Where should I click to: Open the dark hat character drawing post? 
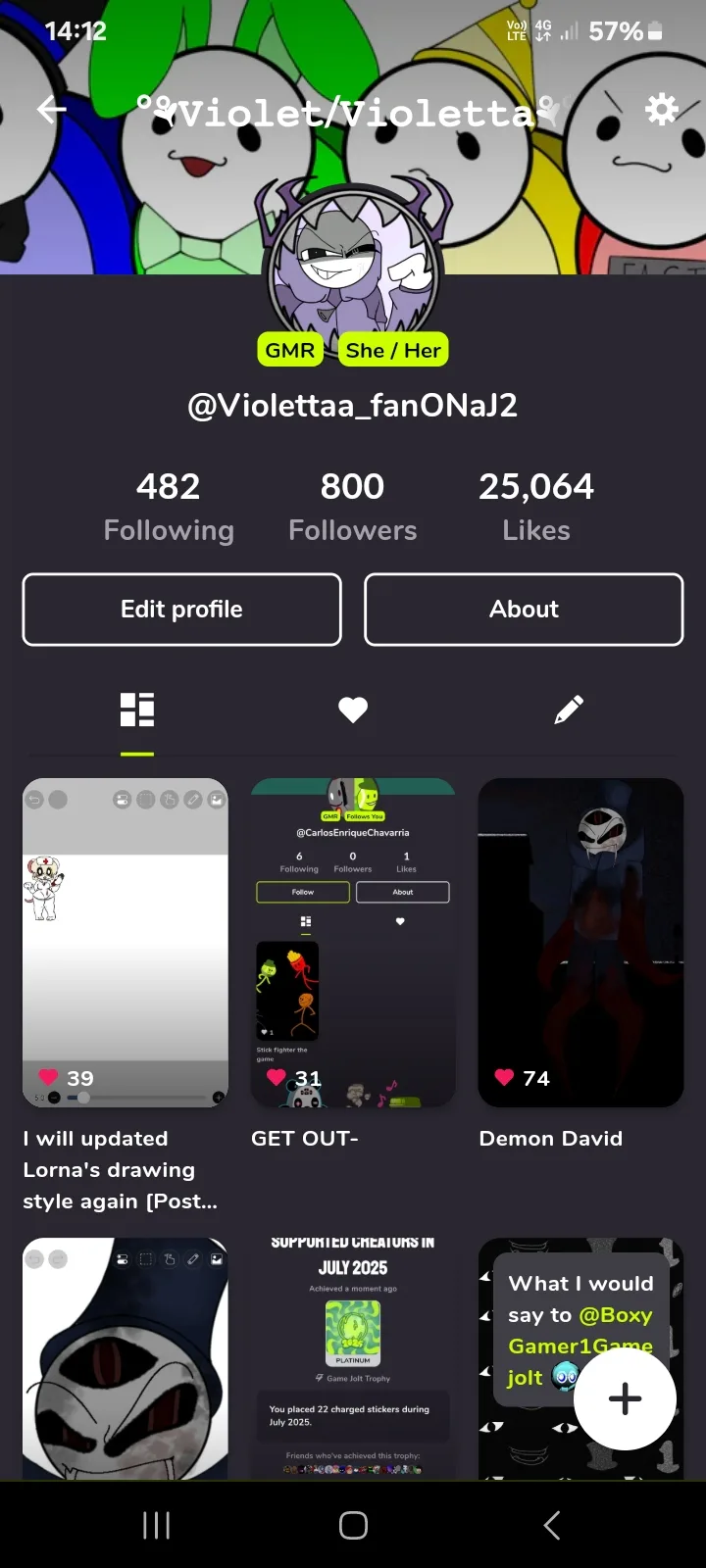coord(126,1358)
